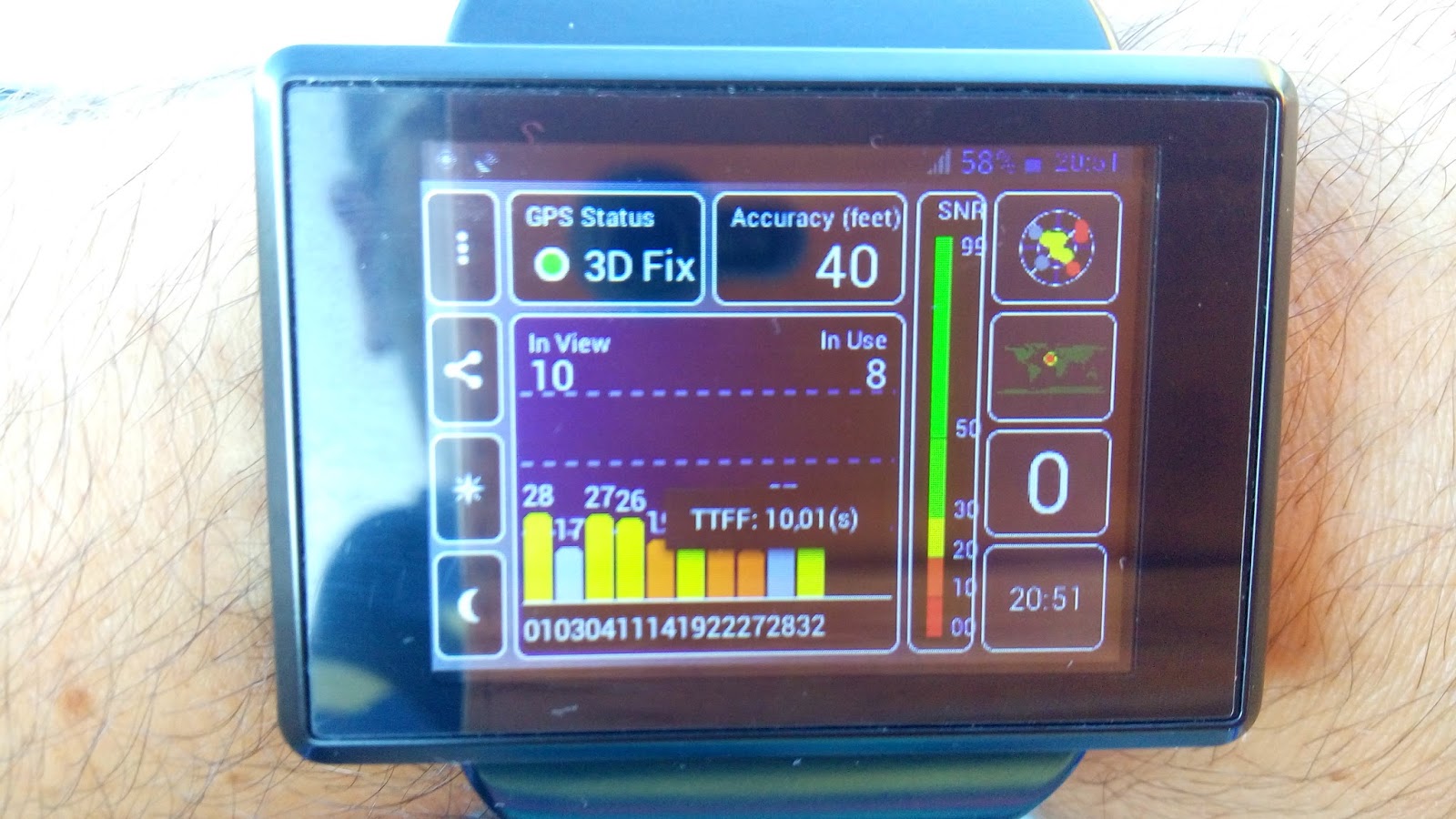Tap the Accuracy (feet) panel

(809, 248)
